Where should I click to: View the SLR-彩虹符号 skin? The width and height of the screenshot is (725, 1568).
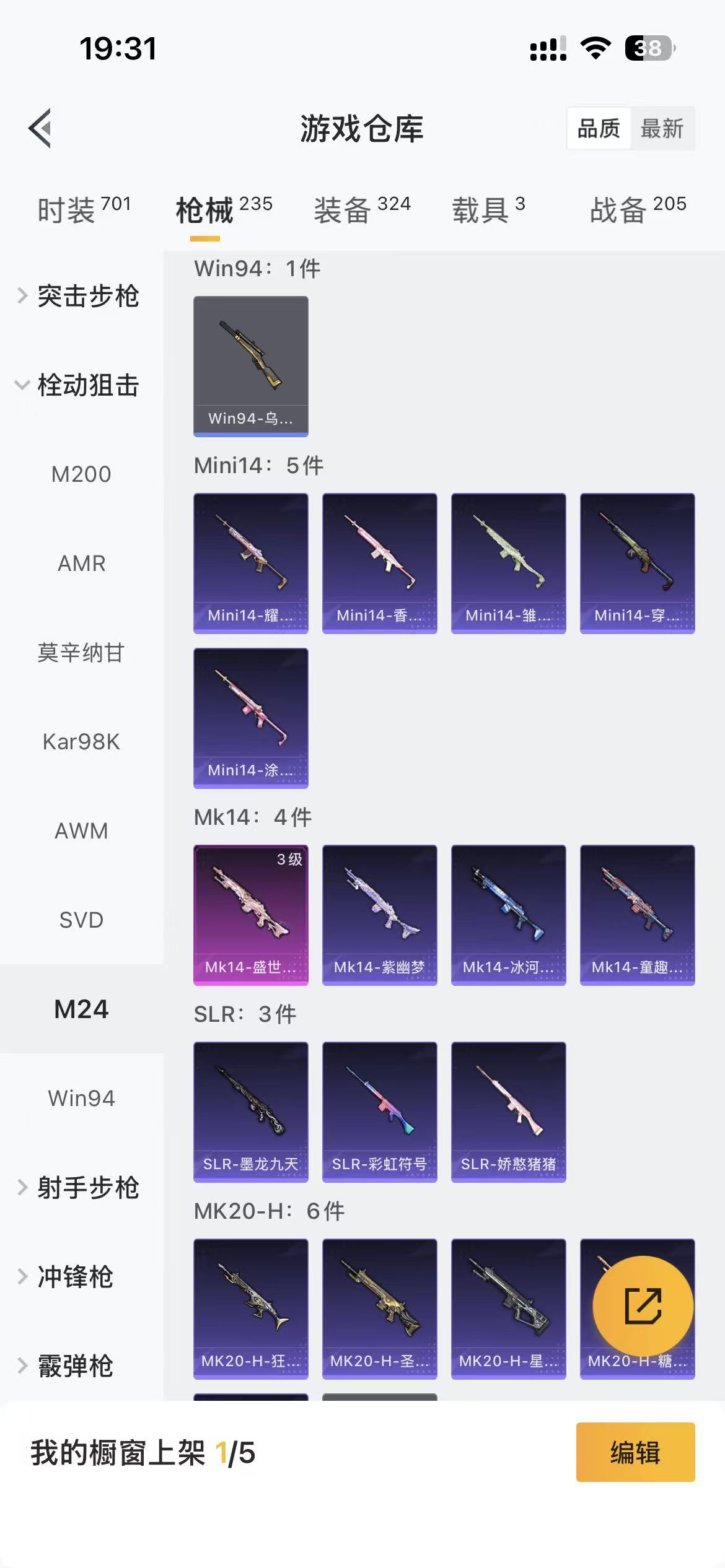[x=379, y=1112]
